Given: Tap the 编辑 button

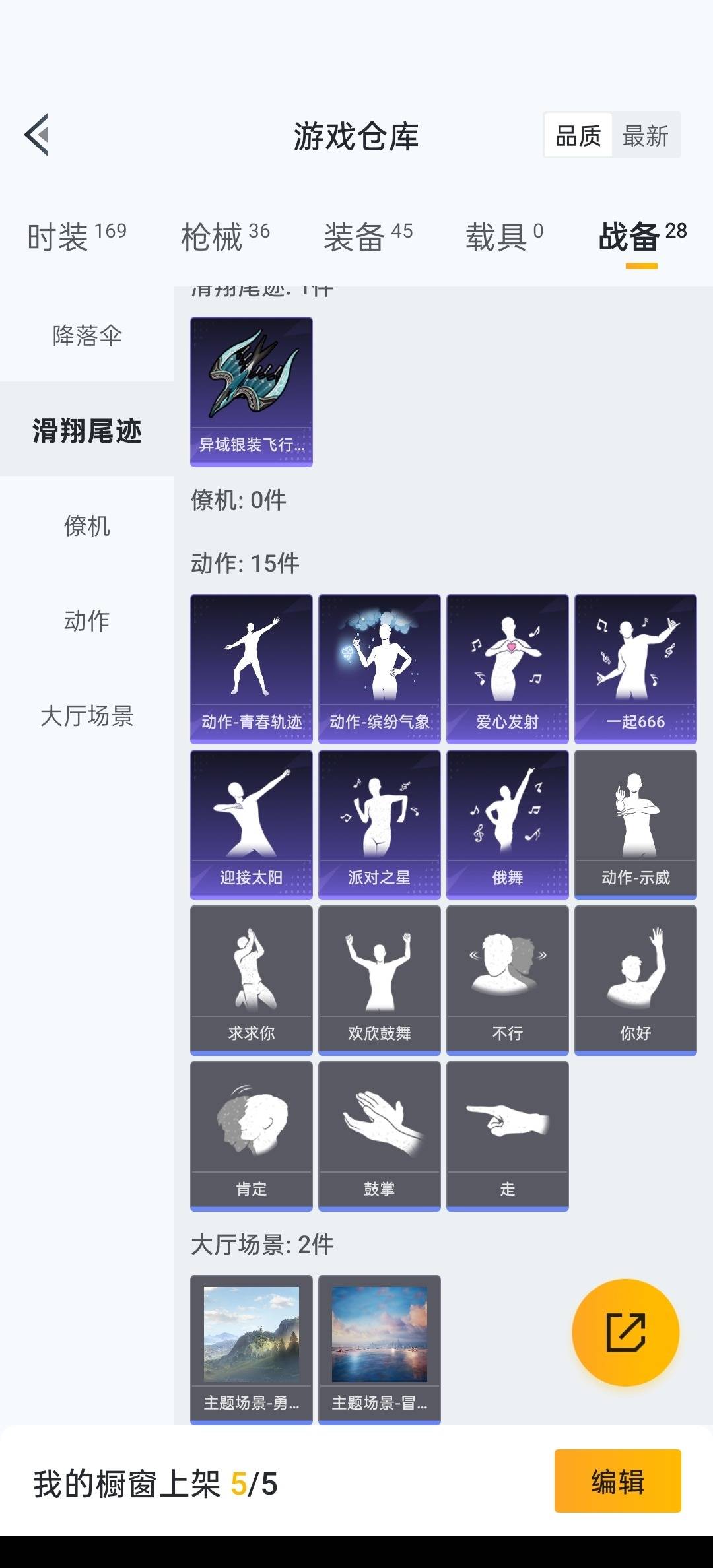Looking at the screenshot, I should click(x=617, y=1481).
